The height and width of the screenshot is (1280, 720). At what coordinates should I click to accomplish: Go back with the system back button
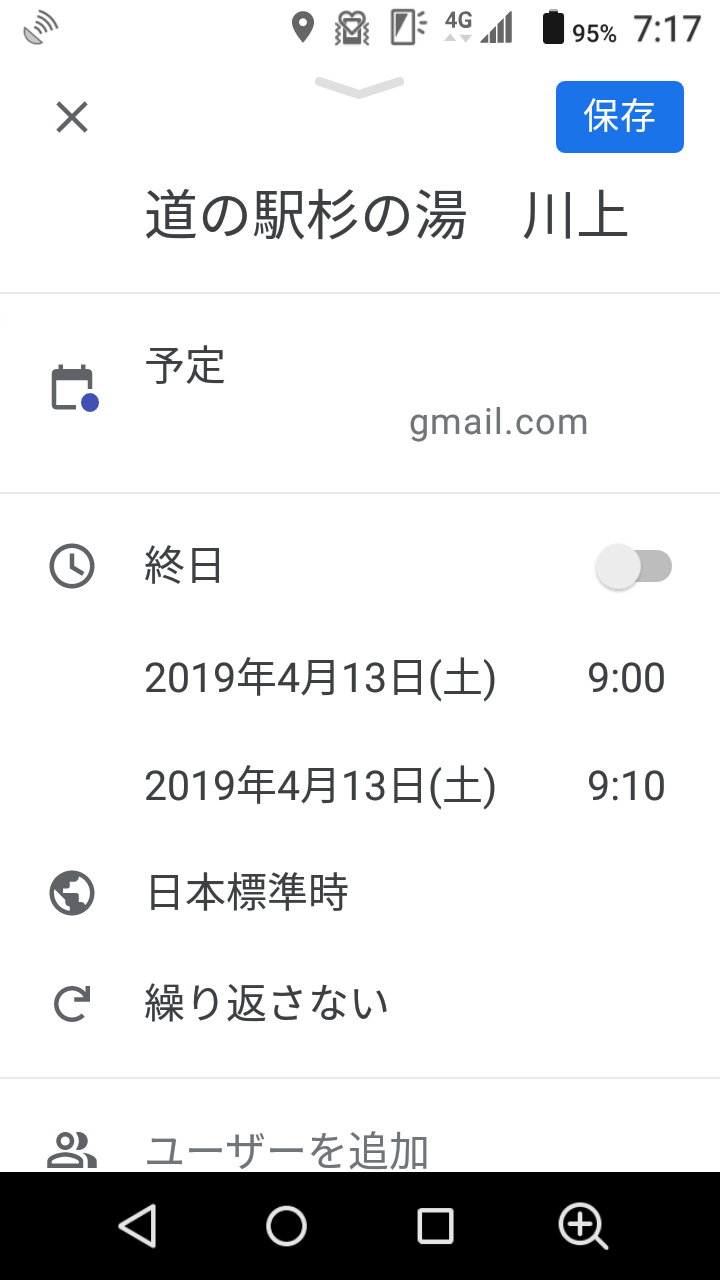pos(138,1226)
